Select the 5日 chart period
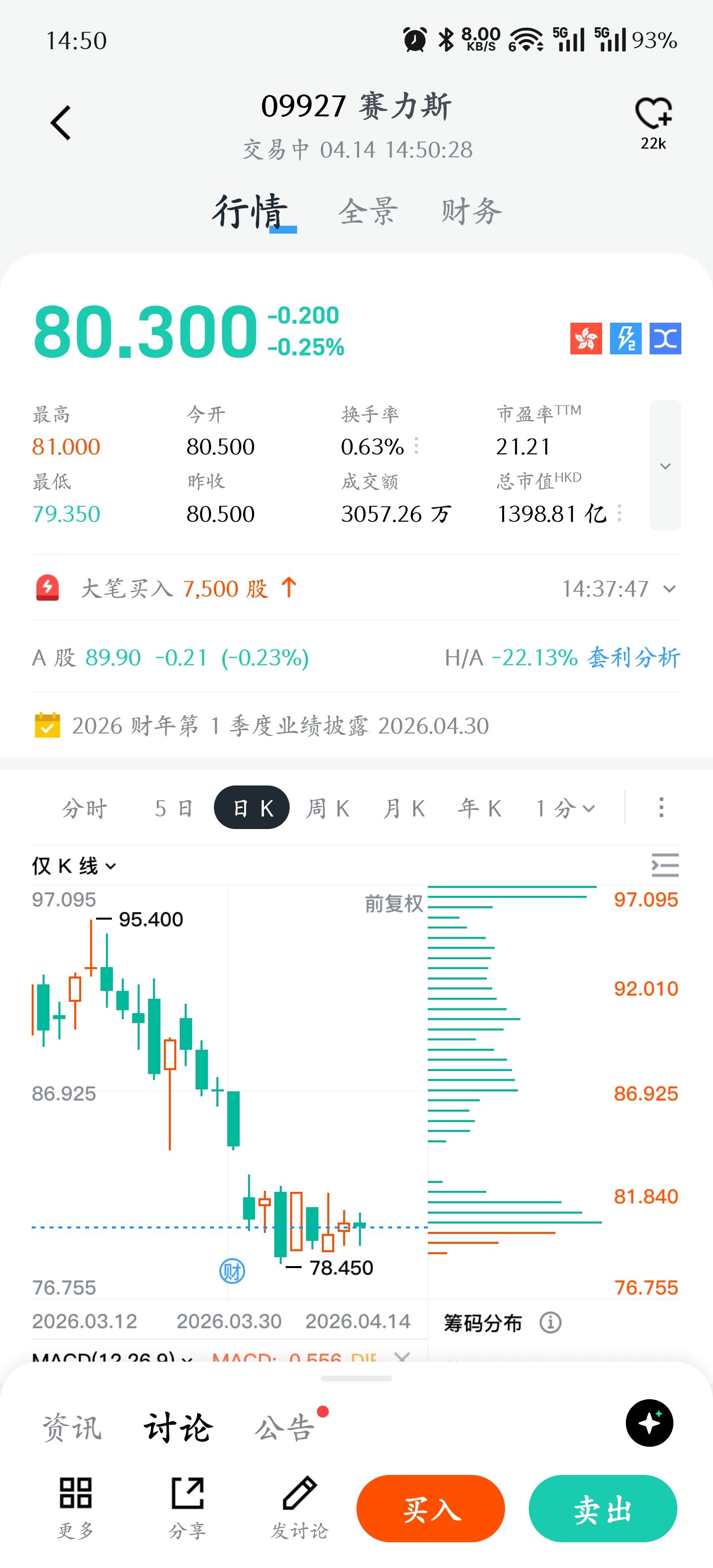The width and height of the screenshot is (713, 1568). pyautogui.click(x=173, y=808)
